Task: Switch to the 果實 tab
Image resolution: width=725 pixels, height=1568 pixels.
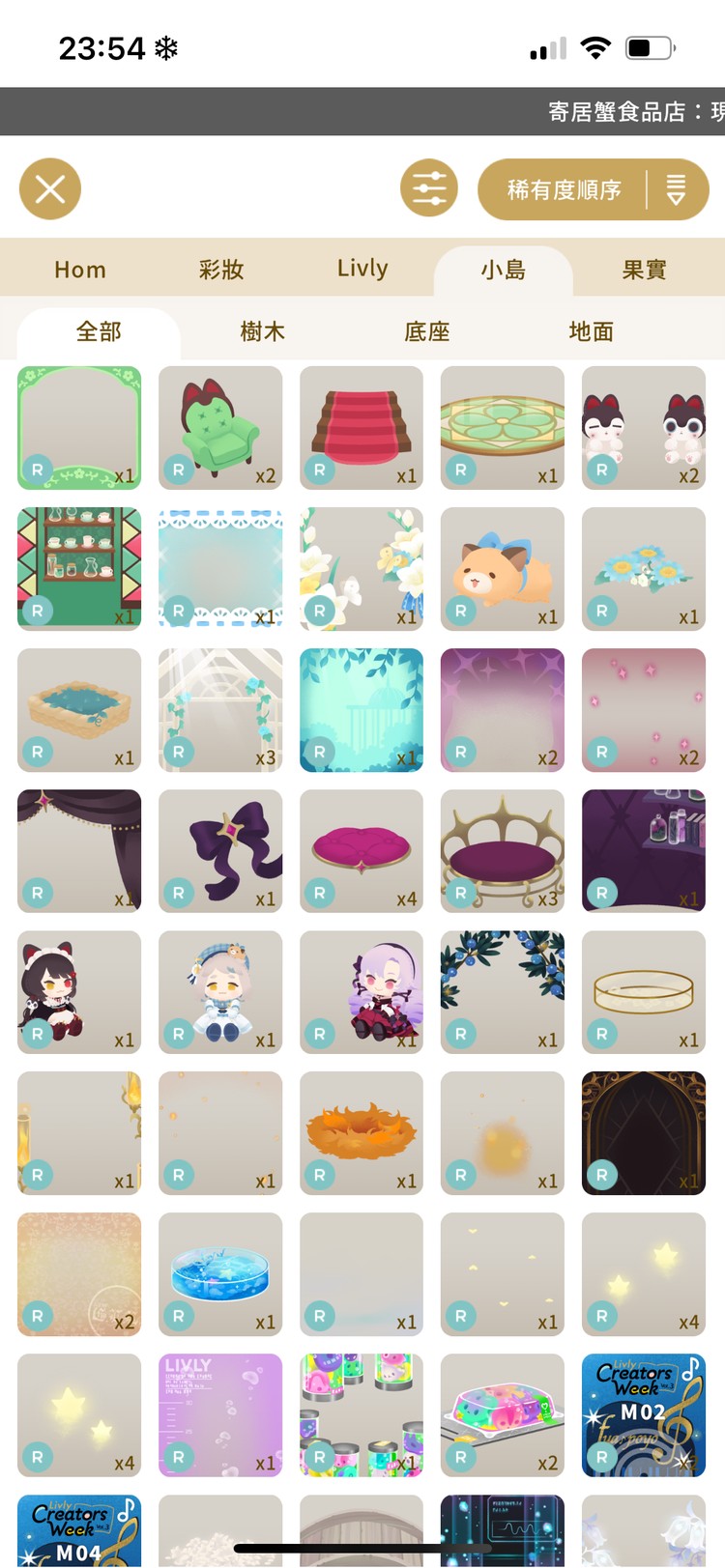Action: pyautogui.click(x=644, y=270)
